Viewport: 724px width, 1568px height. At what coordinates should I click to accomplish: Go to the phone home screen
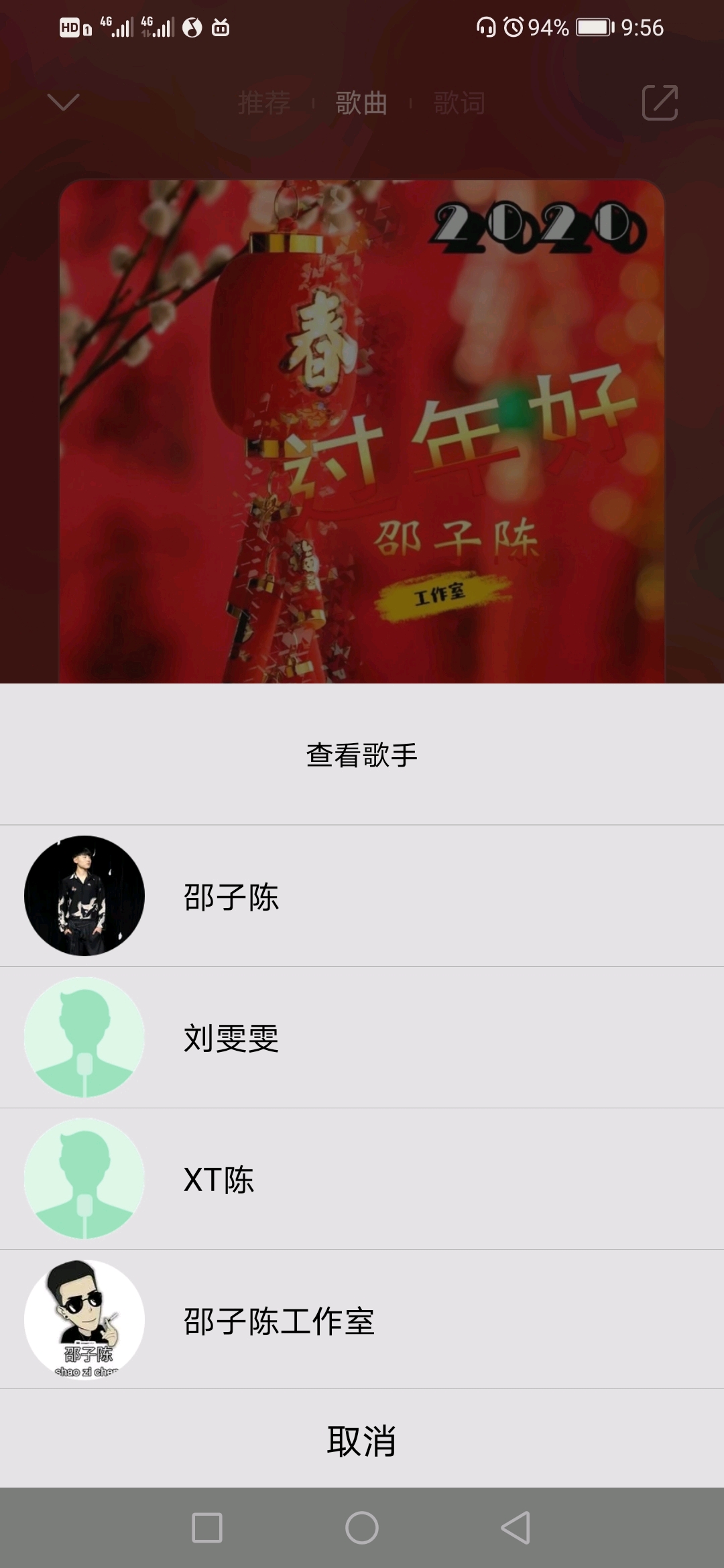[x=362, y=1528]
